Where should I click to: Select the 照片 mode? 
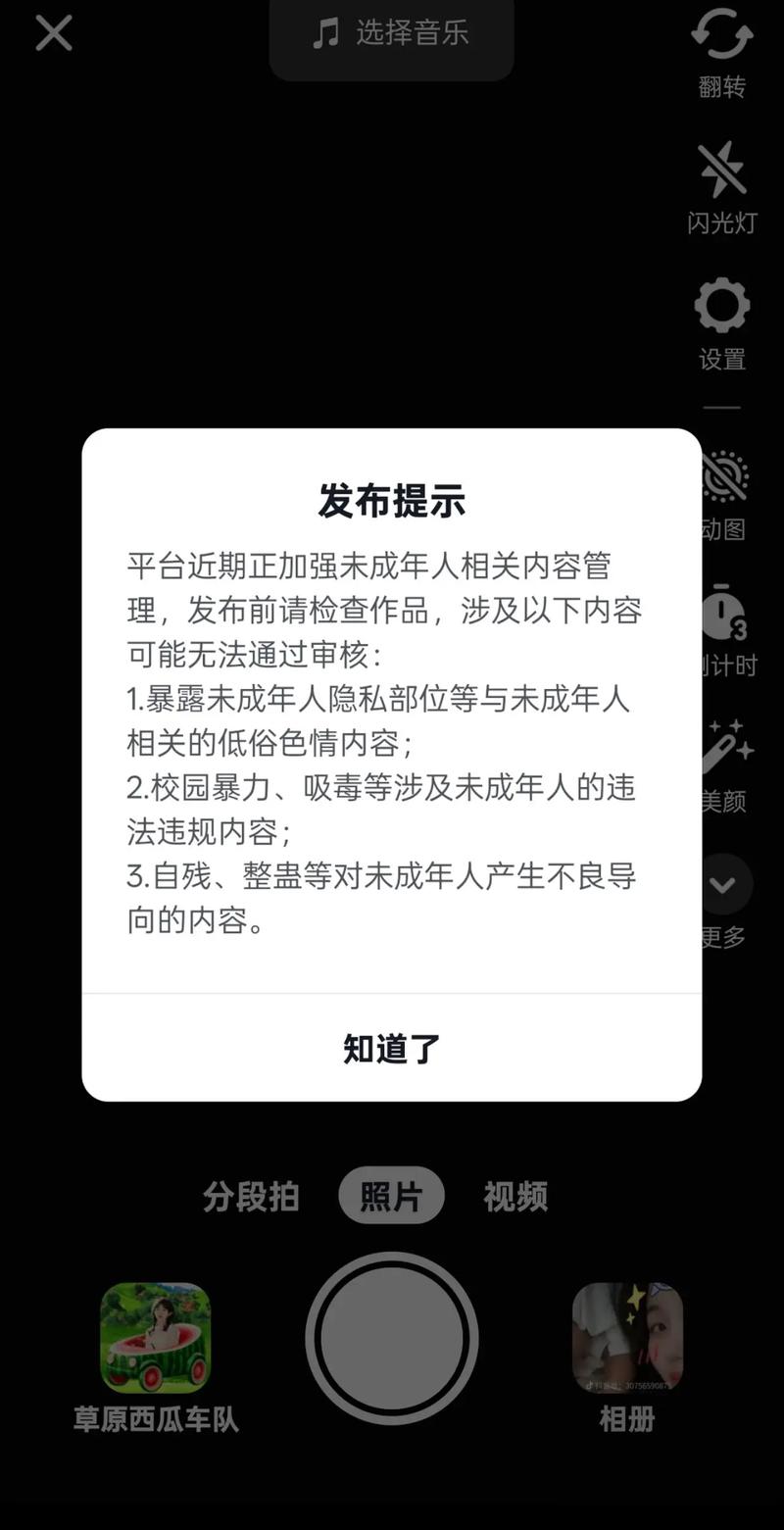(x=391, y=1197)
